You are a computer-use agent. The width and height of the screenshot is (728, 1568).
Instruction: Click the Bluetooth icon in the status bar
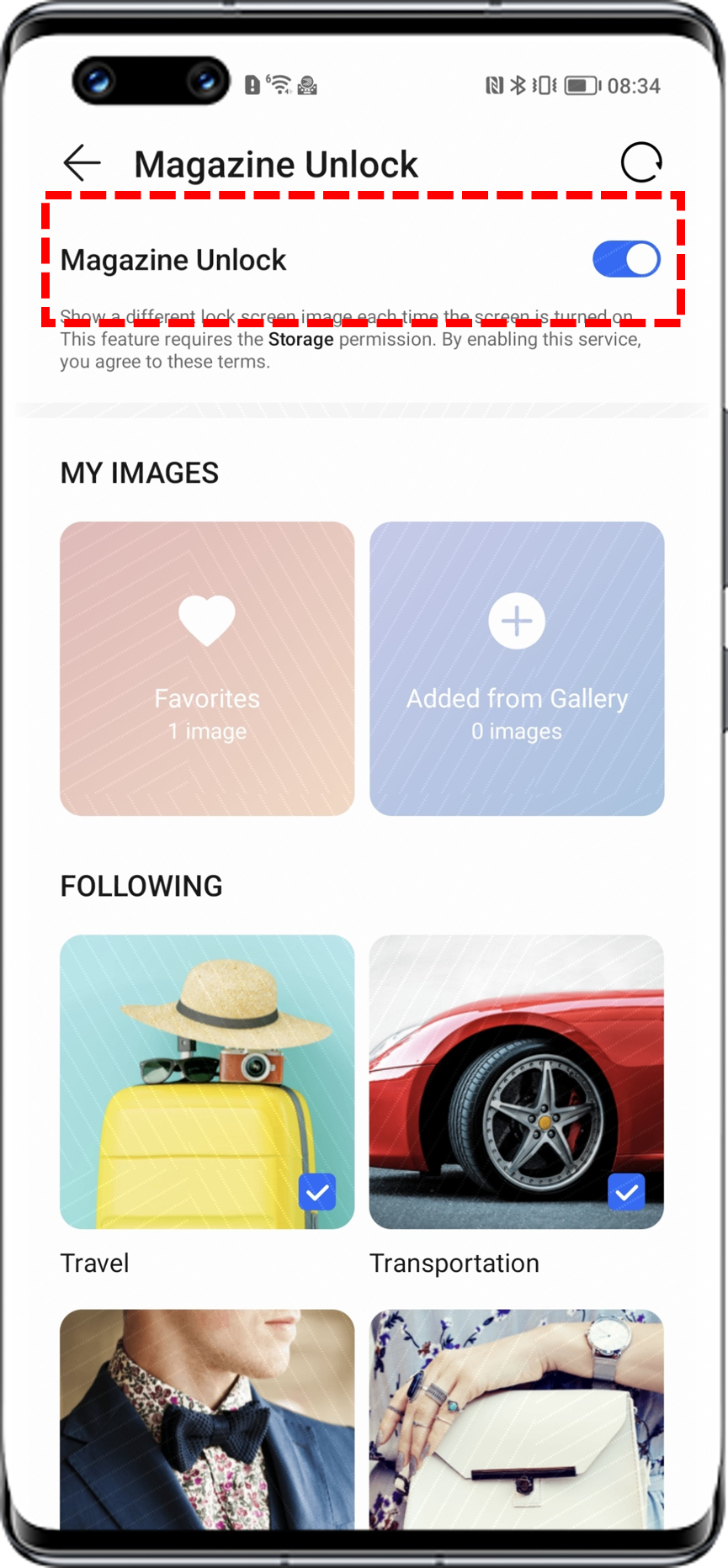click(517, 84)
